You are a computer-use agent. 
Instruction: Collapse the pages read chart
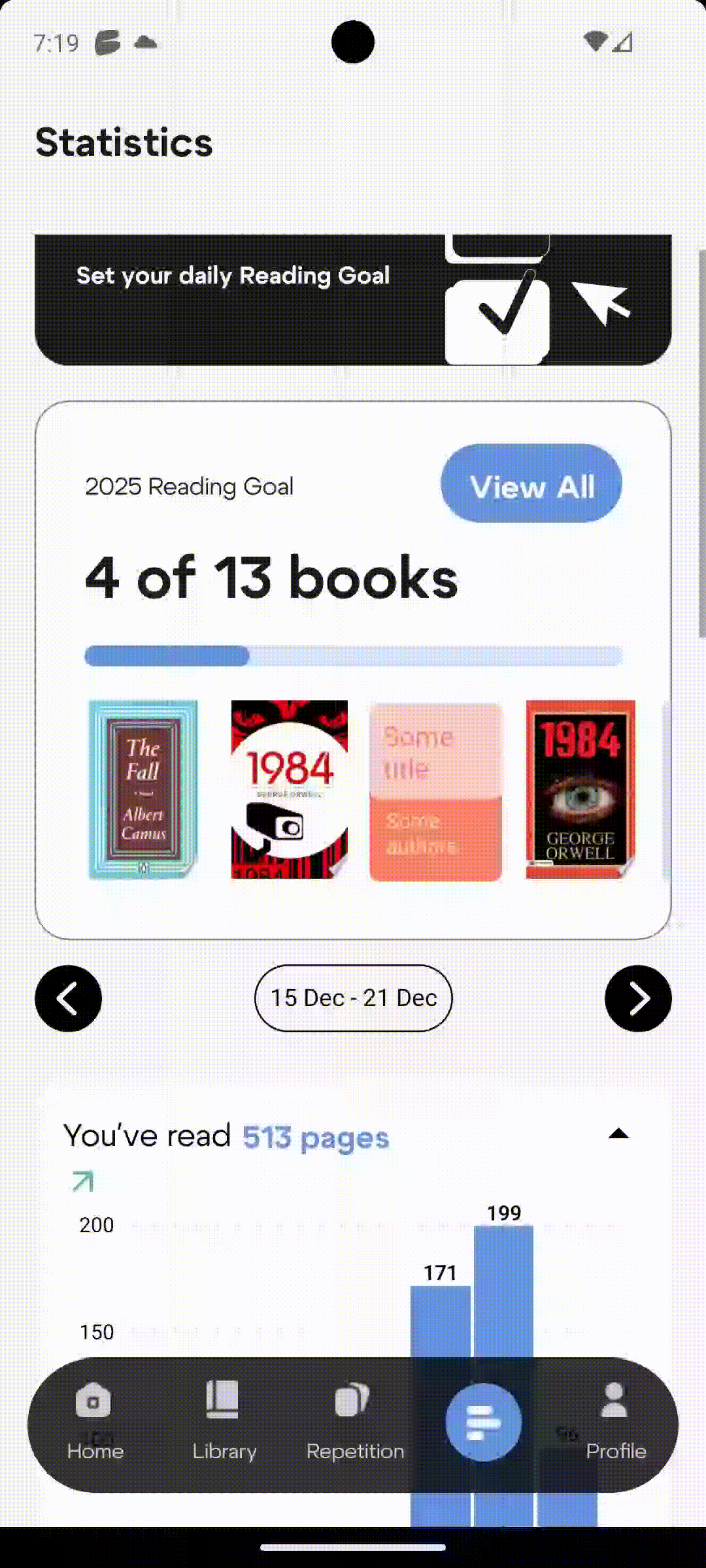point(618,1134)
